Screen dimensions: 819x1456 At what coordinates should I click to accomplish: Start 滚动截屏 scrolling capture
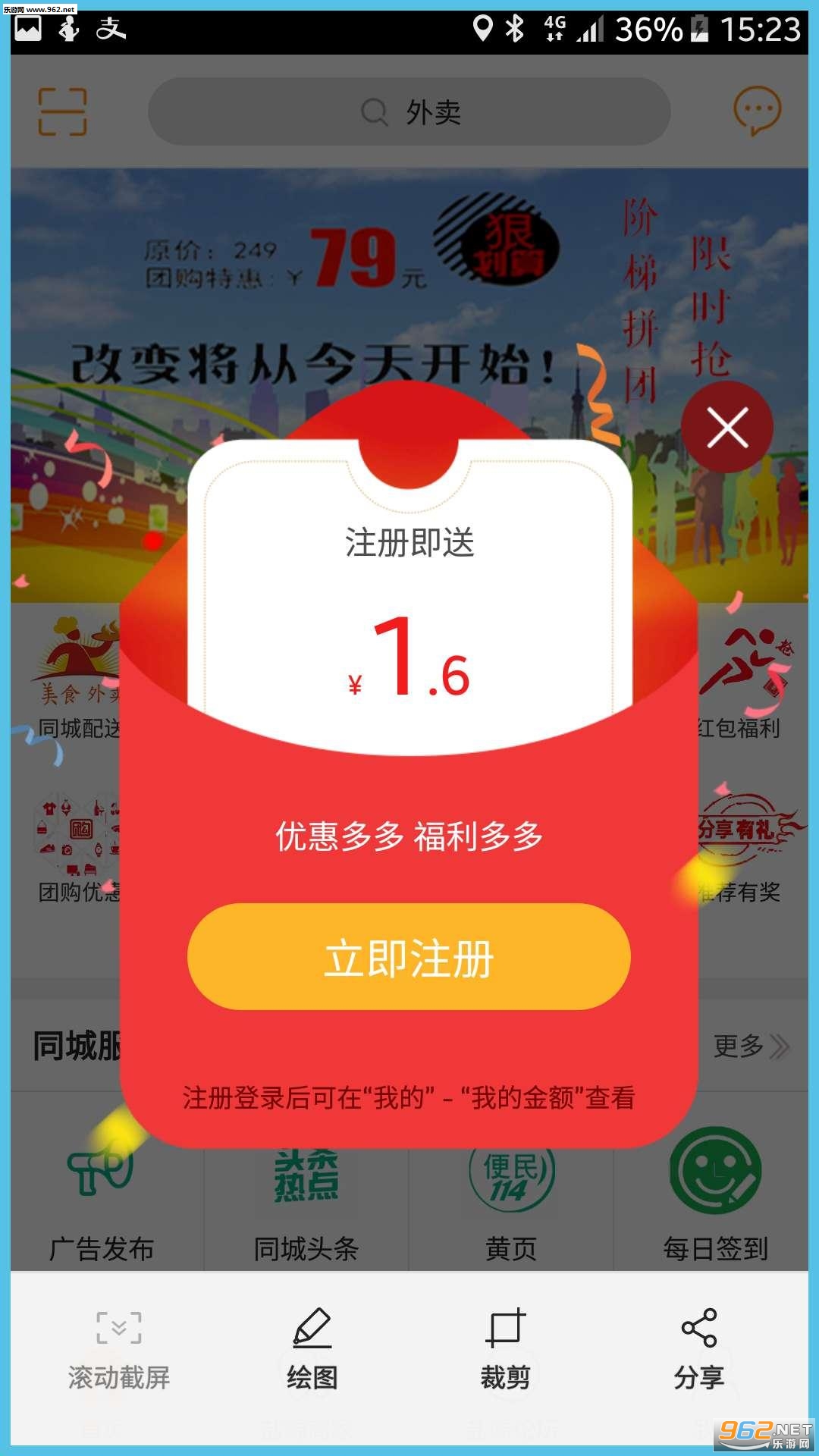(119, 1348)
